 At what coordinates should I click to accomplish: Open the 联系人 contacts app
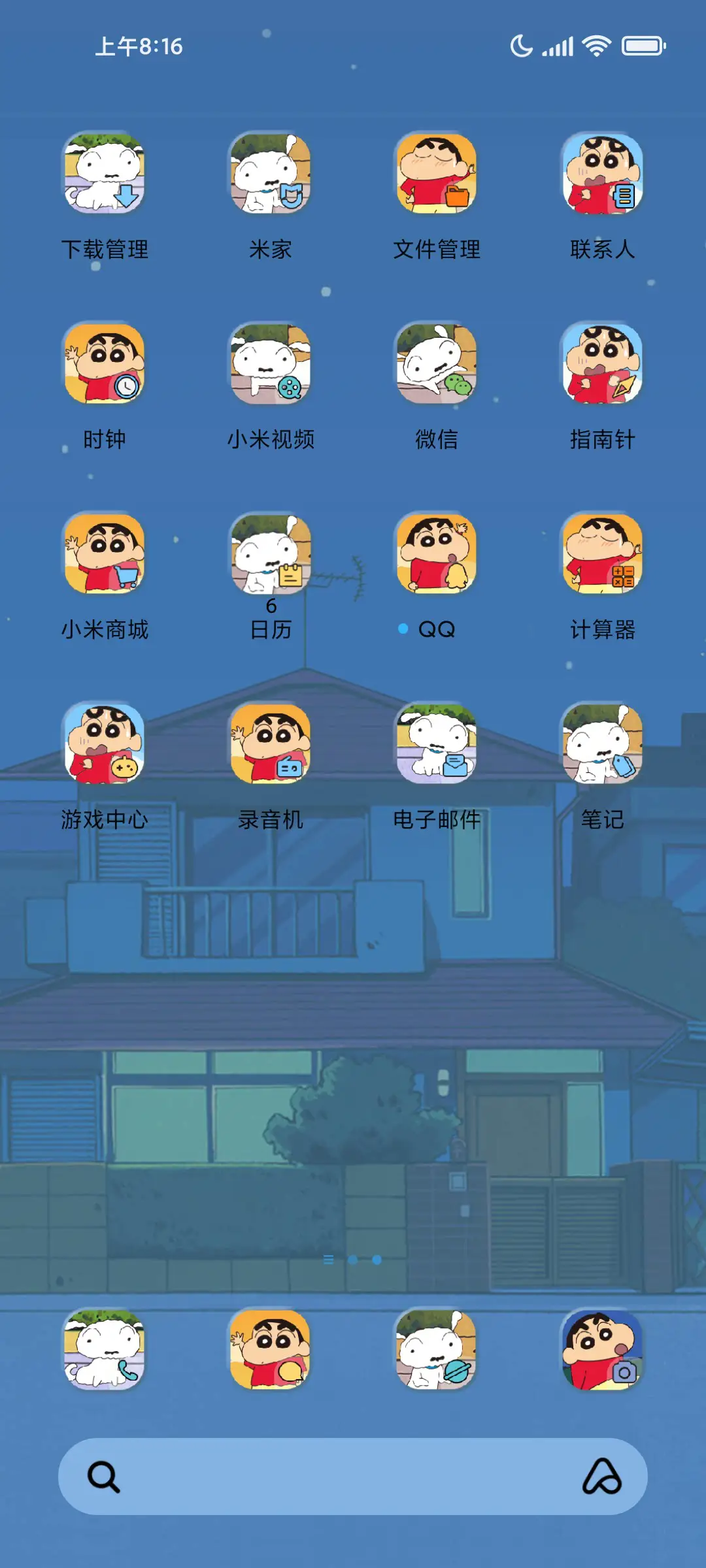coord(602,174)
